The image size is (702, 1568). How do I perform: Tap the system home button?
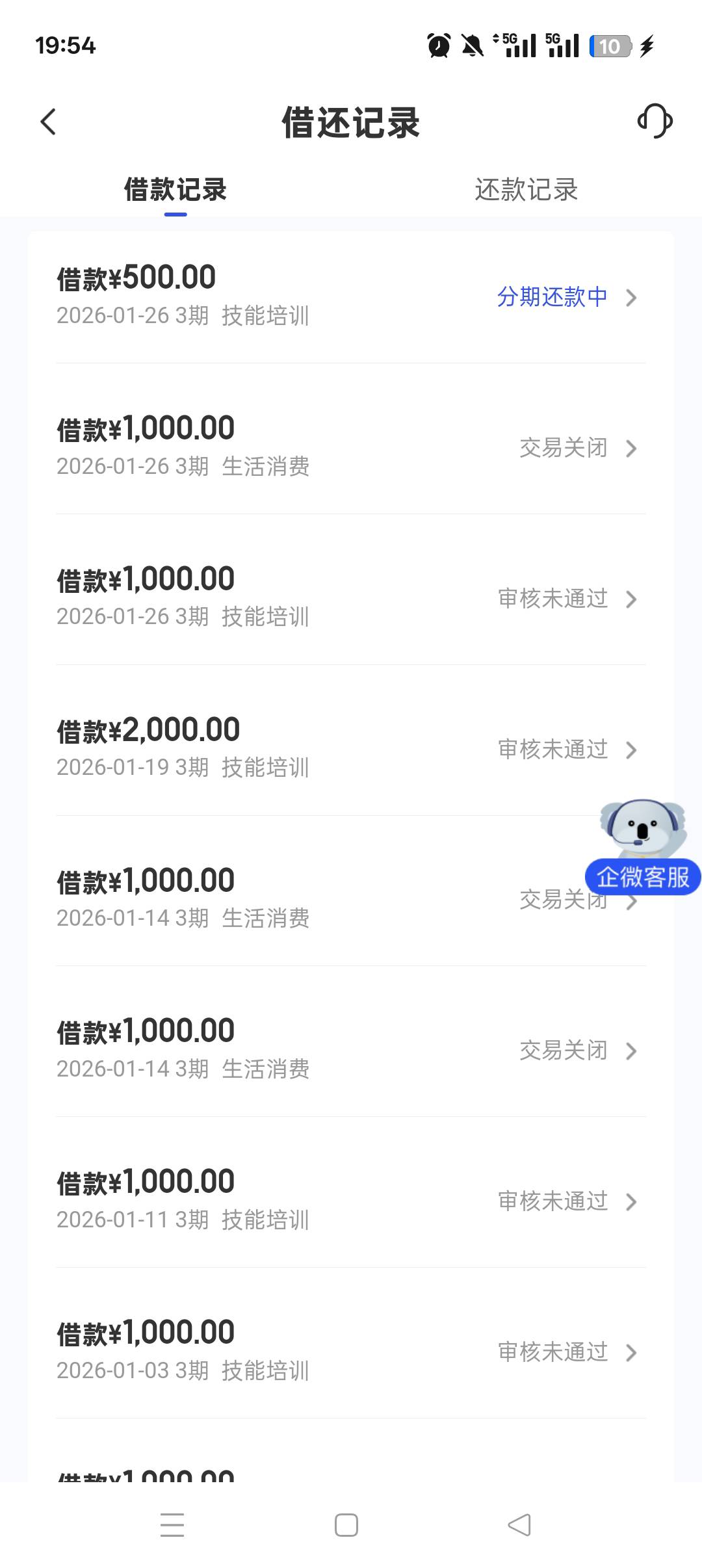pyautogui.click(x=346, y=1525)
